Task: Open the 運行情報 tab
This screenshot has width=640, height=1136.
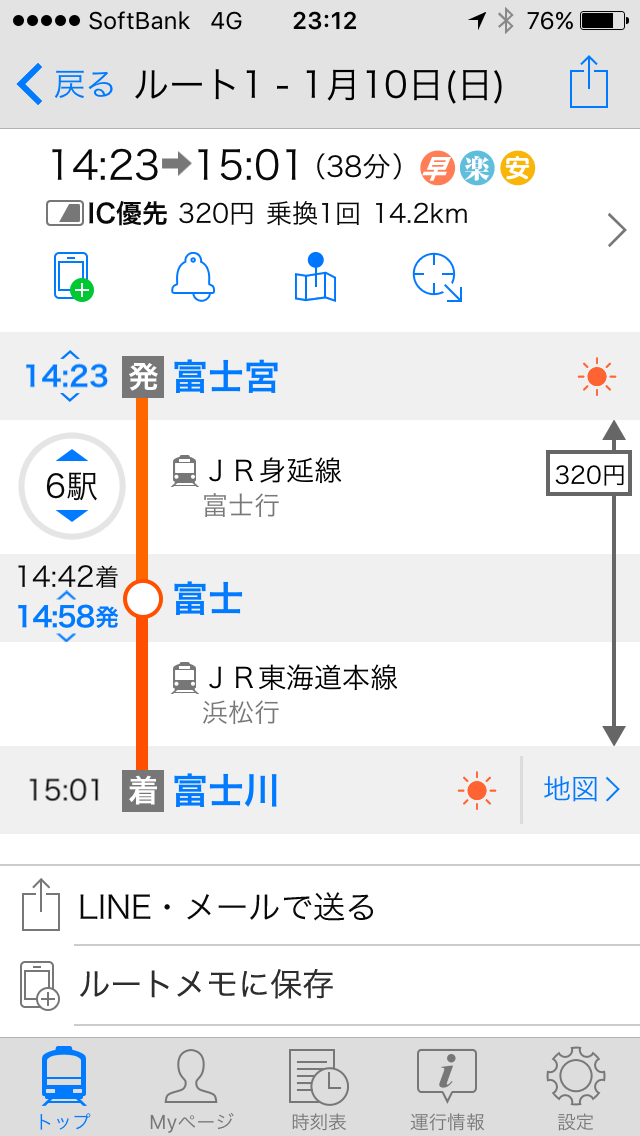Action: click(x=446, y=1090)
